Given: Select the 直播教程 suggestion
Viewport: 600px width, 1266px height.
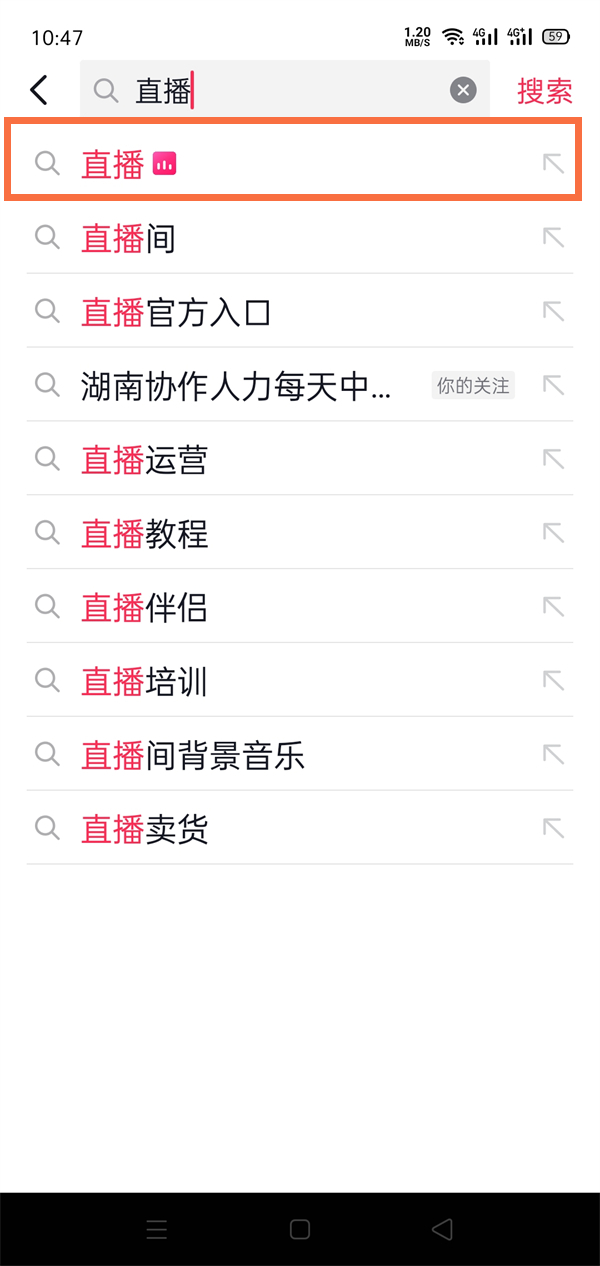Looking at the screenshot, I should tap(144, 534).
